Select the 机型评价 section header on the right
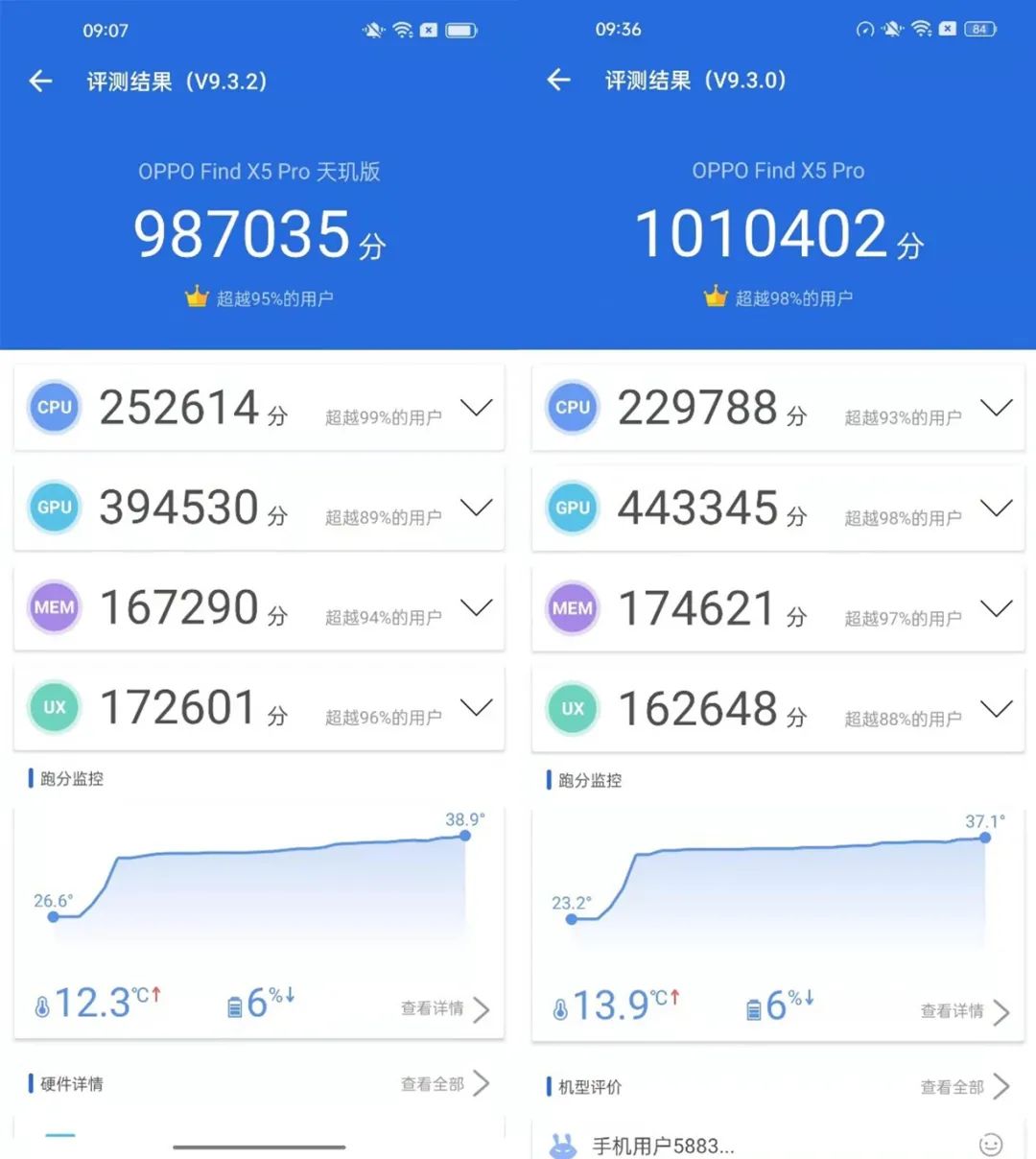1036x1159 pixels. coord(589,1087)
